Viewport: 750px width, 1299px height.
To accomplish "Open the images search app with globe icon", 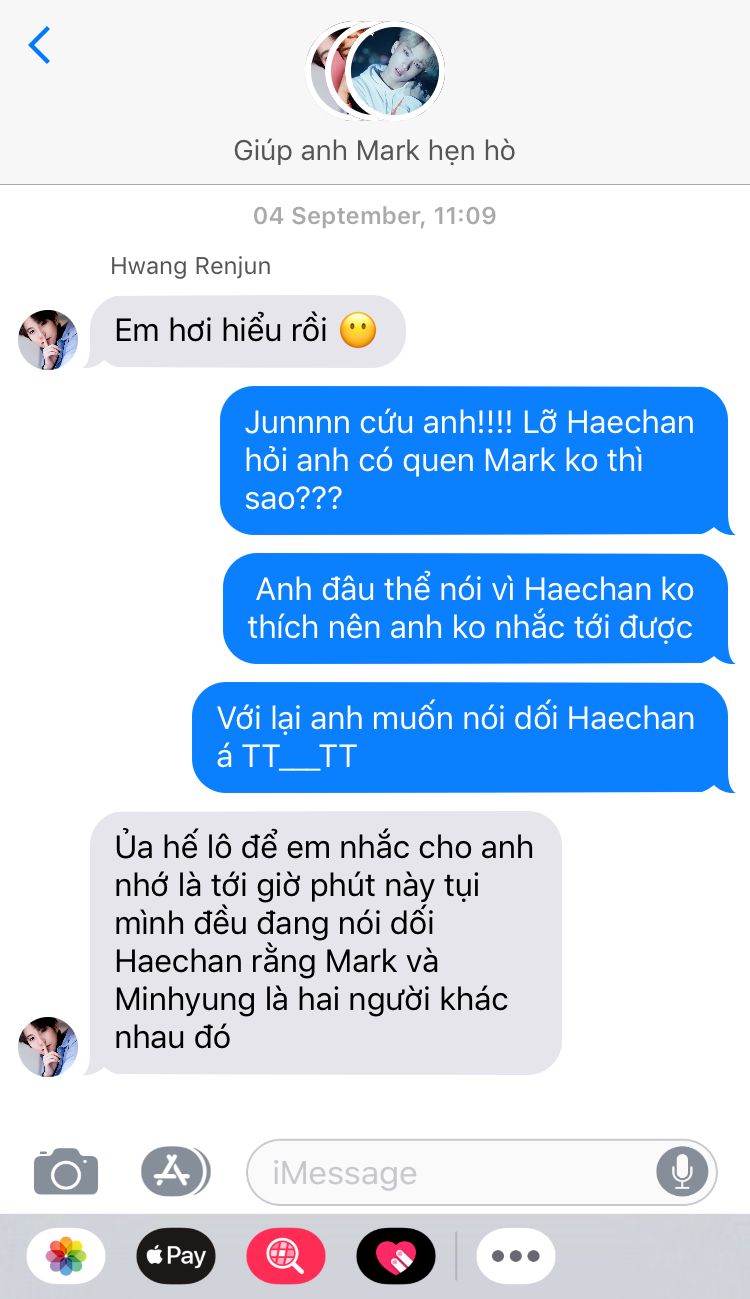I will 286,1256.
